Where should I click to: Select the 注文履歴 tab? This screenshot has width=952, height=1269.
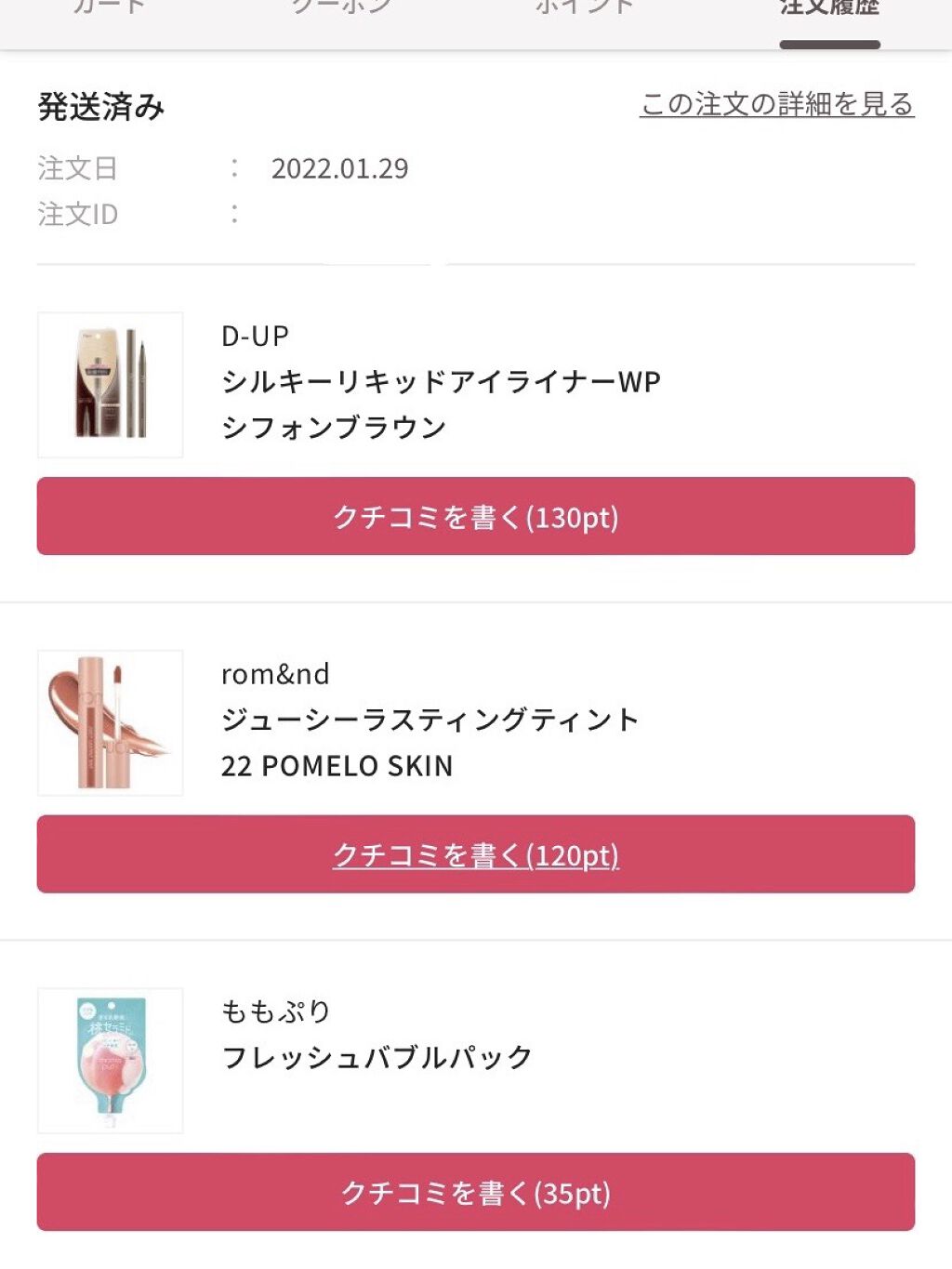(827, 9)
